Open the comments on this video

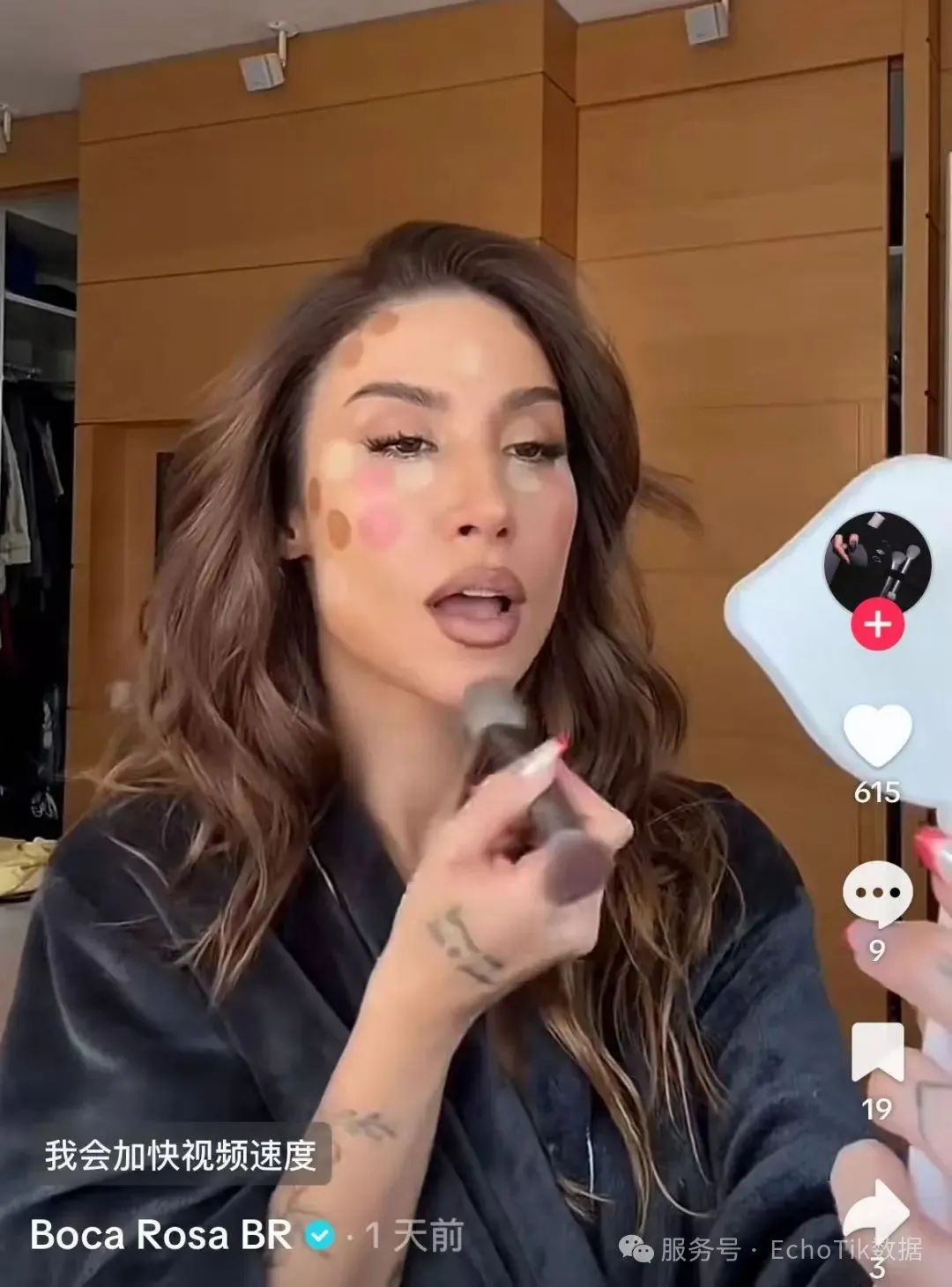[876, 894]
